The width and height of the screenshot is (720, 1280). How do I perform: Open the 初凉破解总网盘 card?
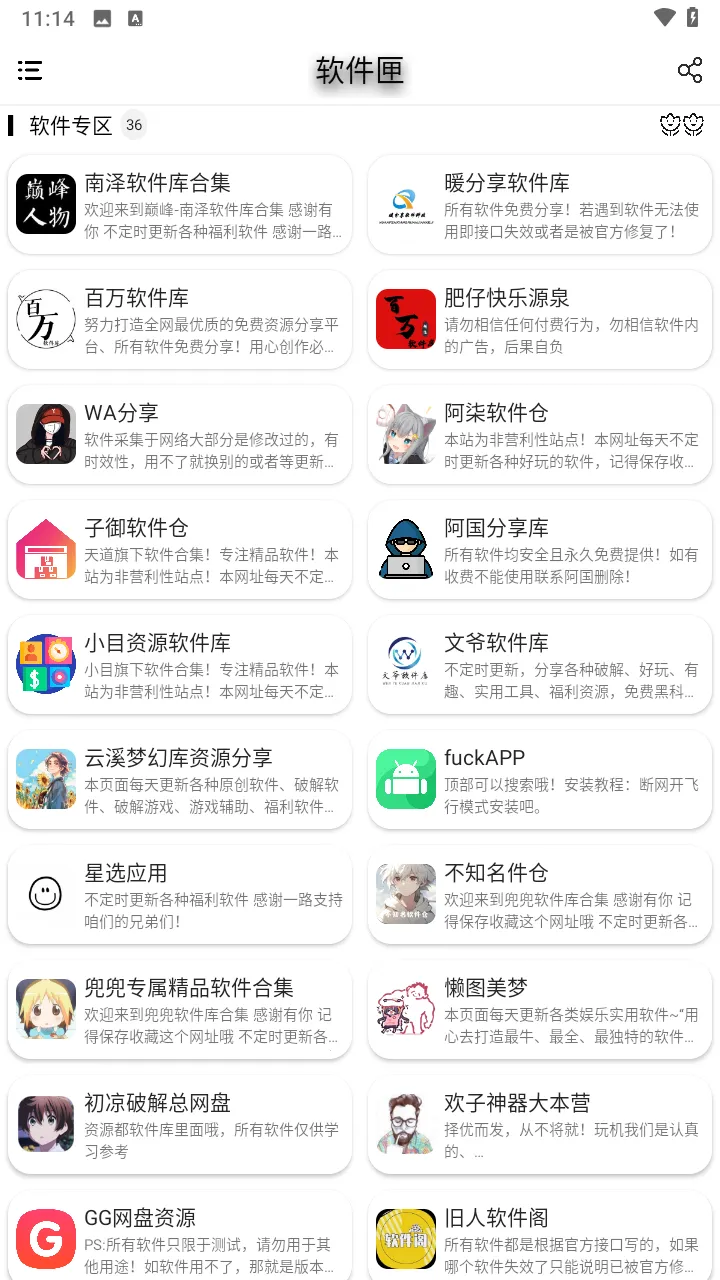tap(180, 1124)
